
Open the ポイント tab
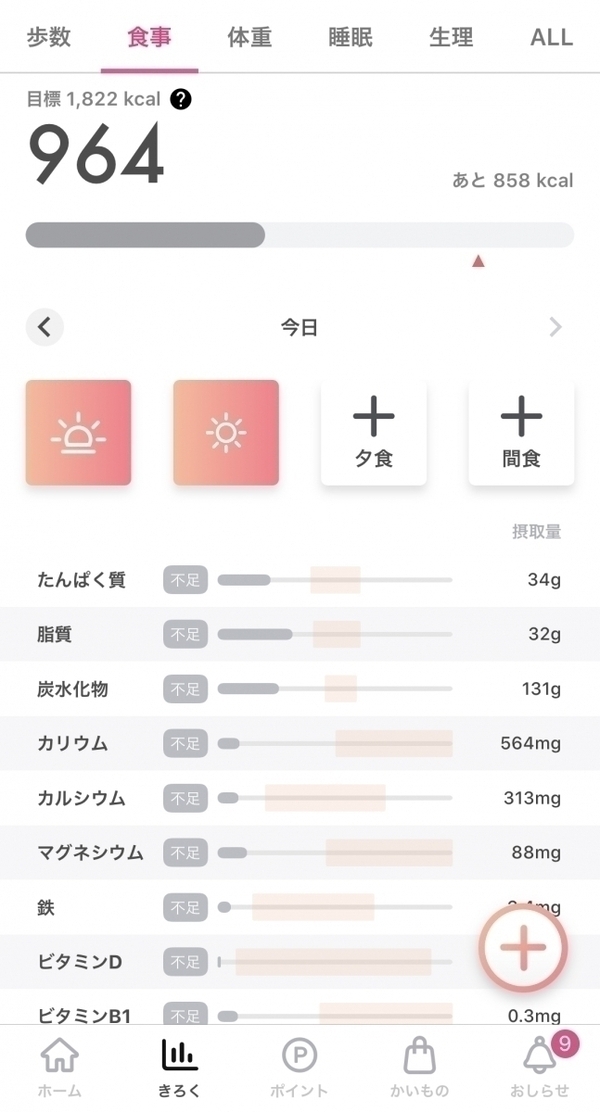(x=299, y=1066)
